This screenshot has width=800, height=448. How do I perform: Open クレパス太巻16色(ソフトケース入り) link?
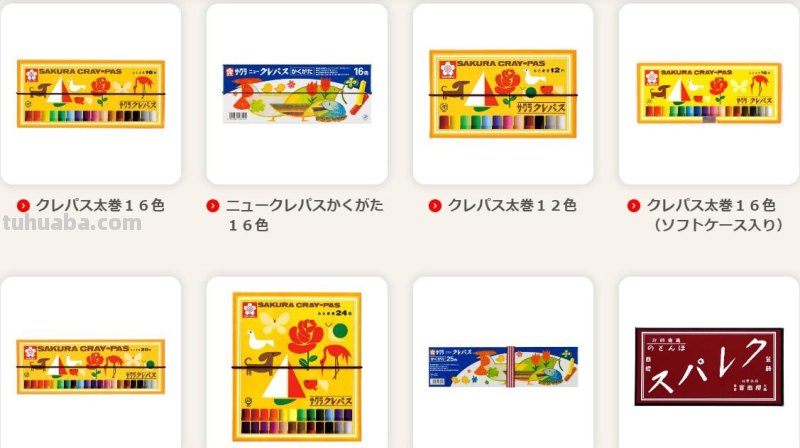coord(714,206)
